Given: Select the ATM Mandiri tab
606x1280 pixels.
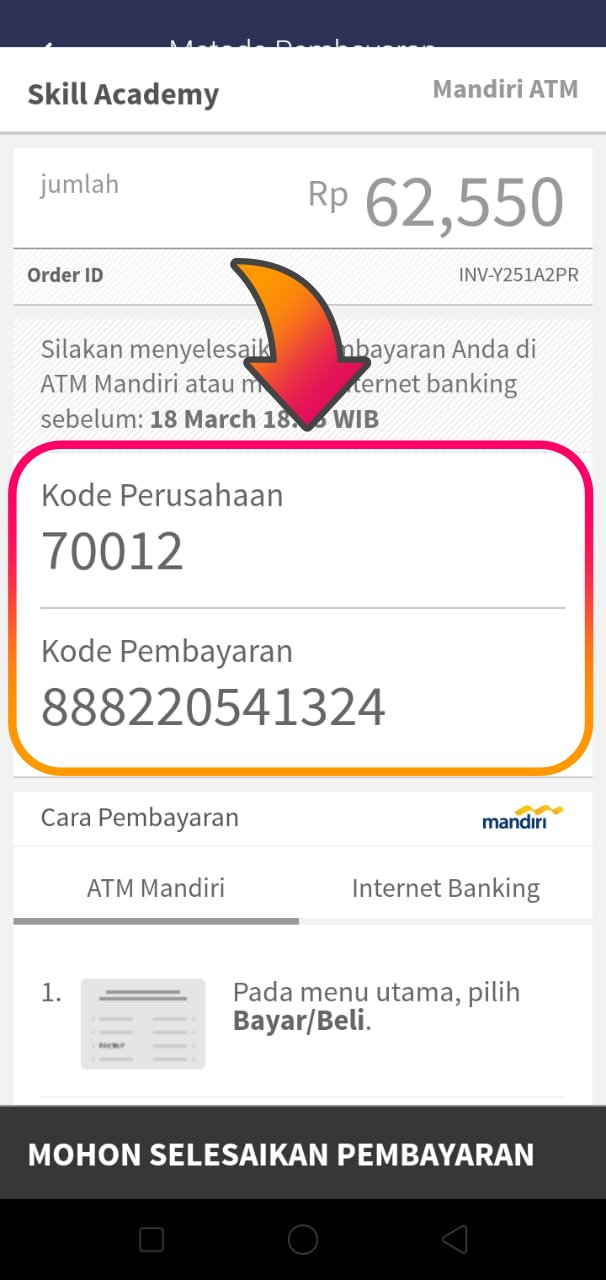Looking at the screenshot, I should point(156,888).
